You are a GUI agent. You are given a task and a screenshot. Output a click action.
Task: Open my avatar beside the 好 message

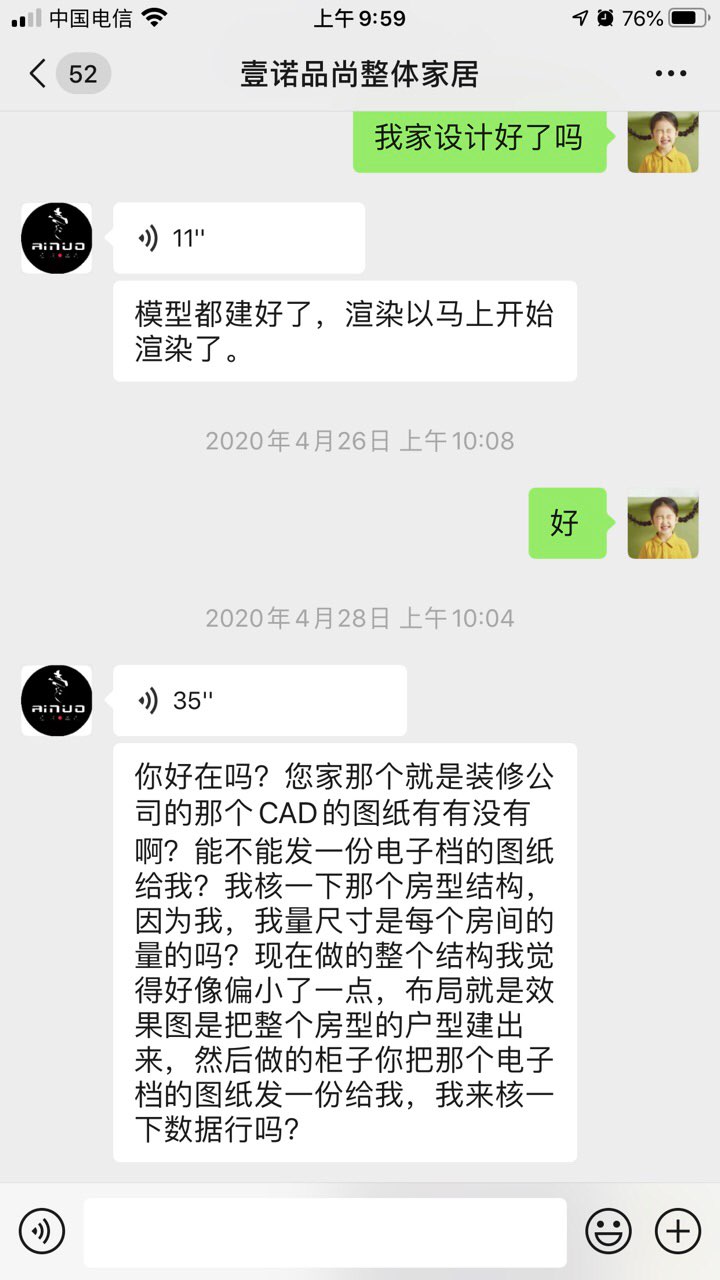[x=662, y=523]
